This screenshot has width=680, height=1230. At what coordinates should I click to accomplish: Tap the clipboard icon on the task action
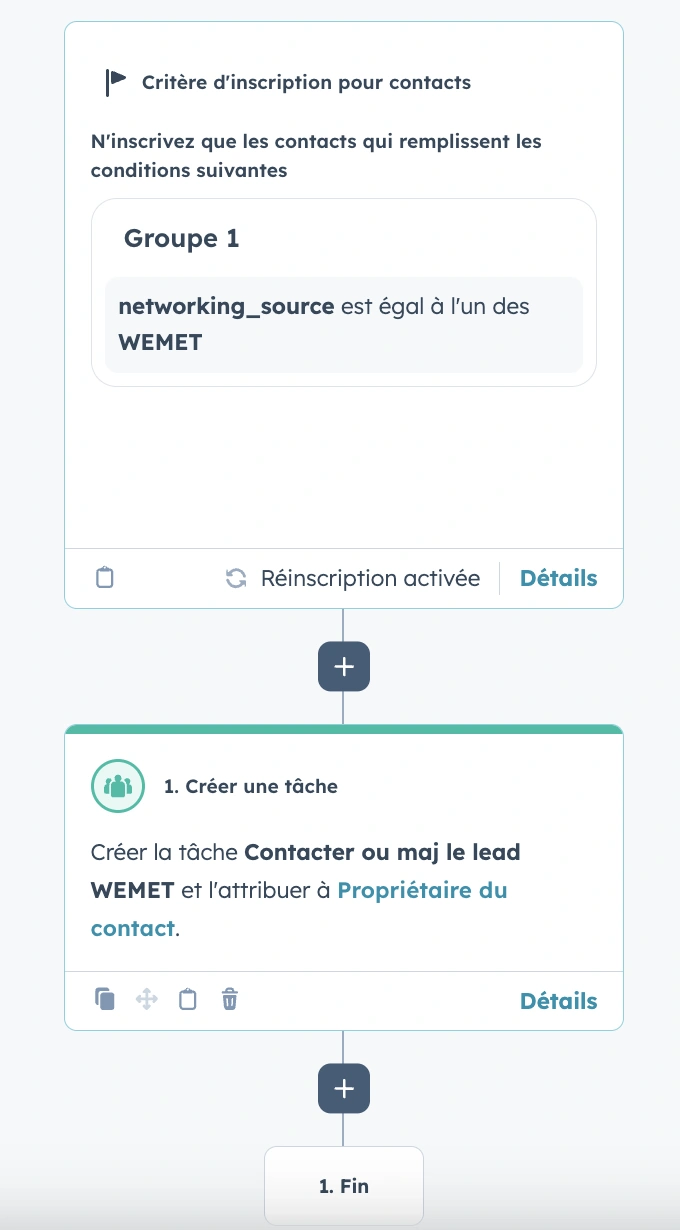pos(188,999)
